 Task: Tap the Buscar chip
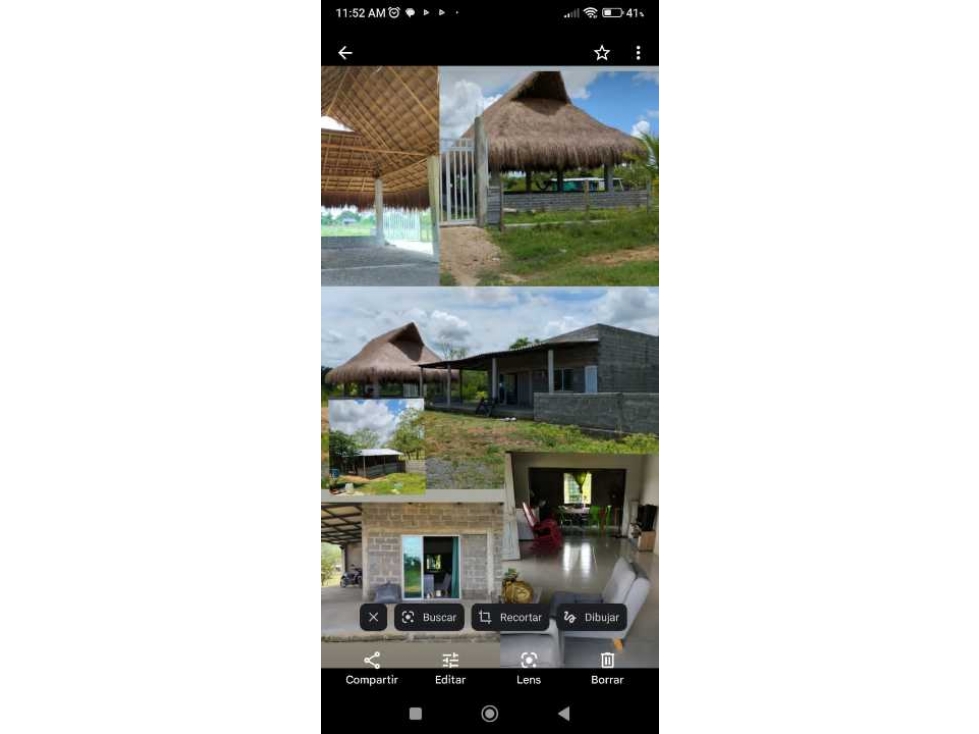[x=429, y=617]
